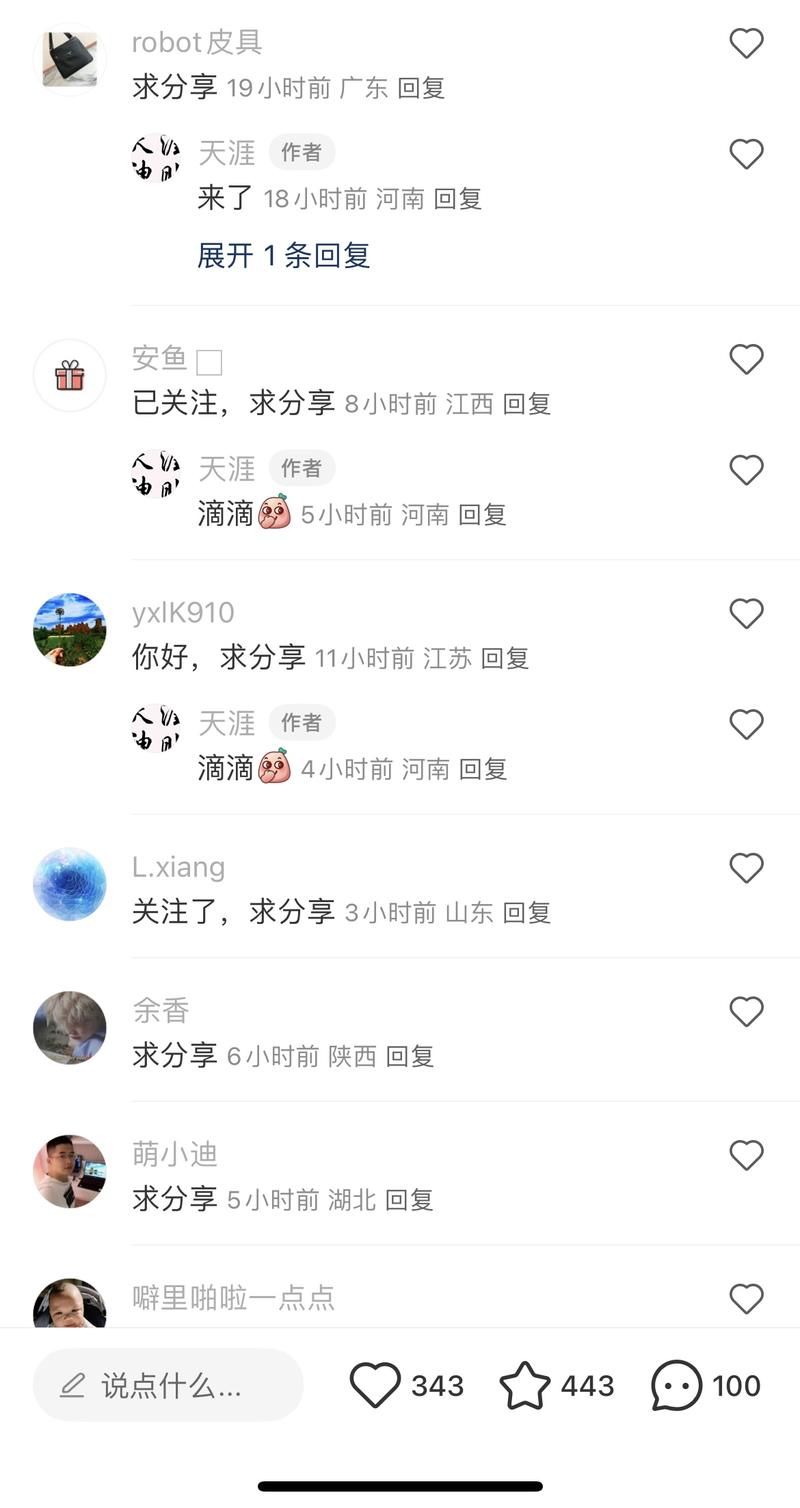
Task: Click username robot皮具 to open profile
Action: [197, 42]
